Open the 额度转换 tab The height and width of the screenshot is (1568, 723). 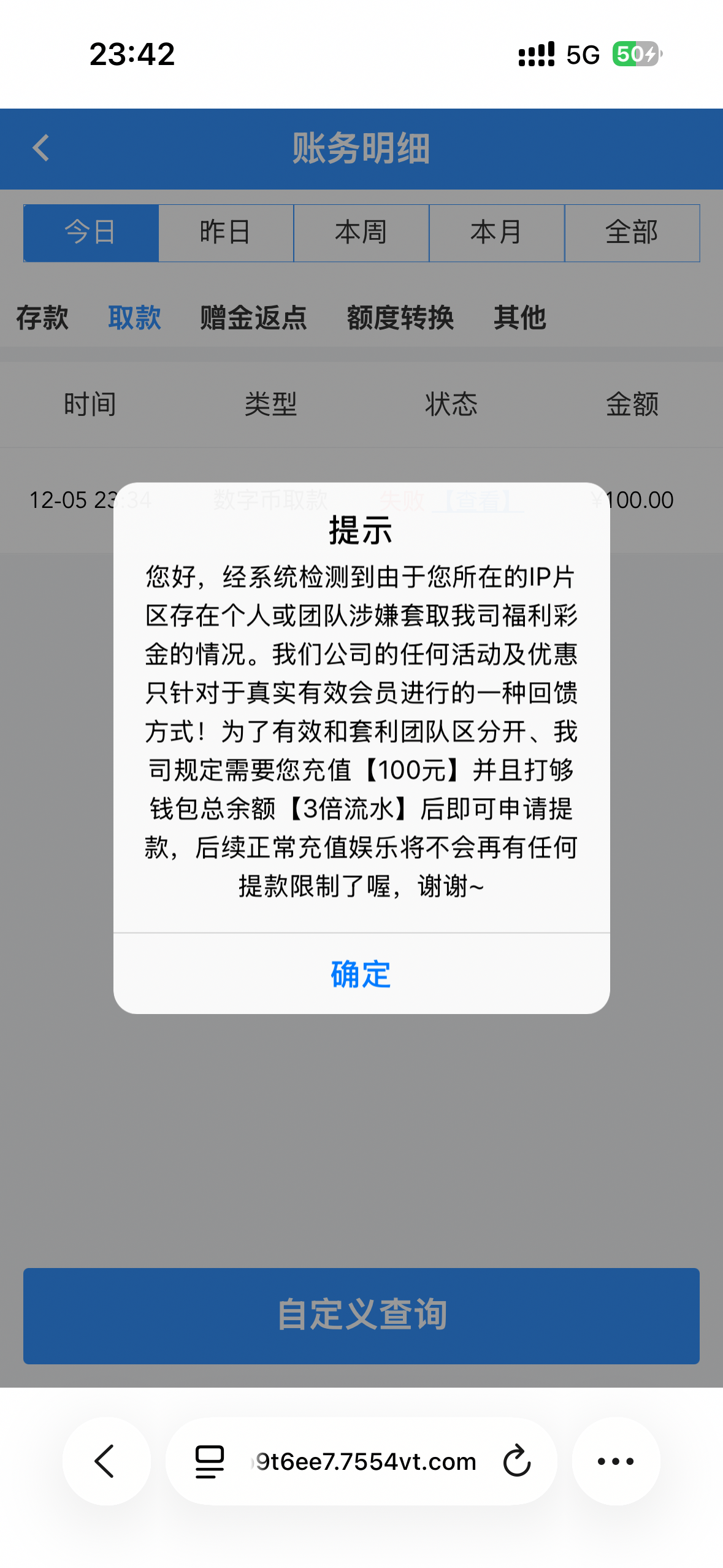pyautogui.click(x=400, y=318)
